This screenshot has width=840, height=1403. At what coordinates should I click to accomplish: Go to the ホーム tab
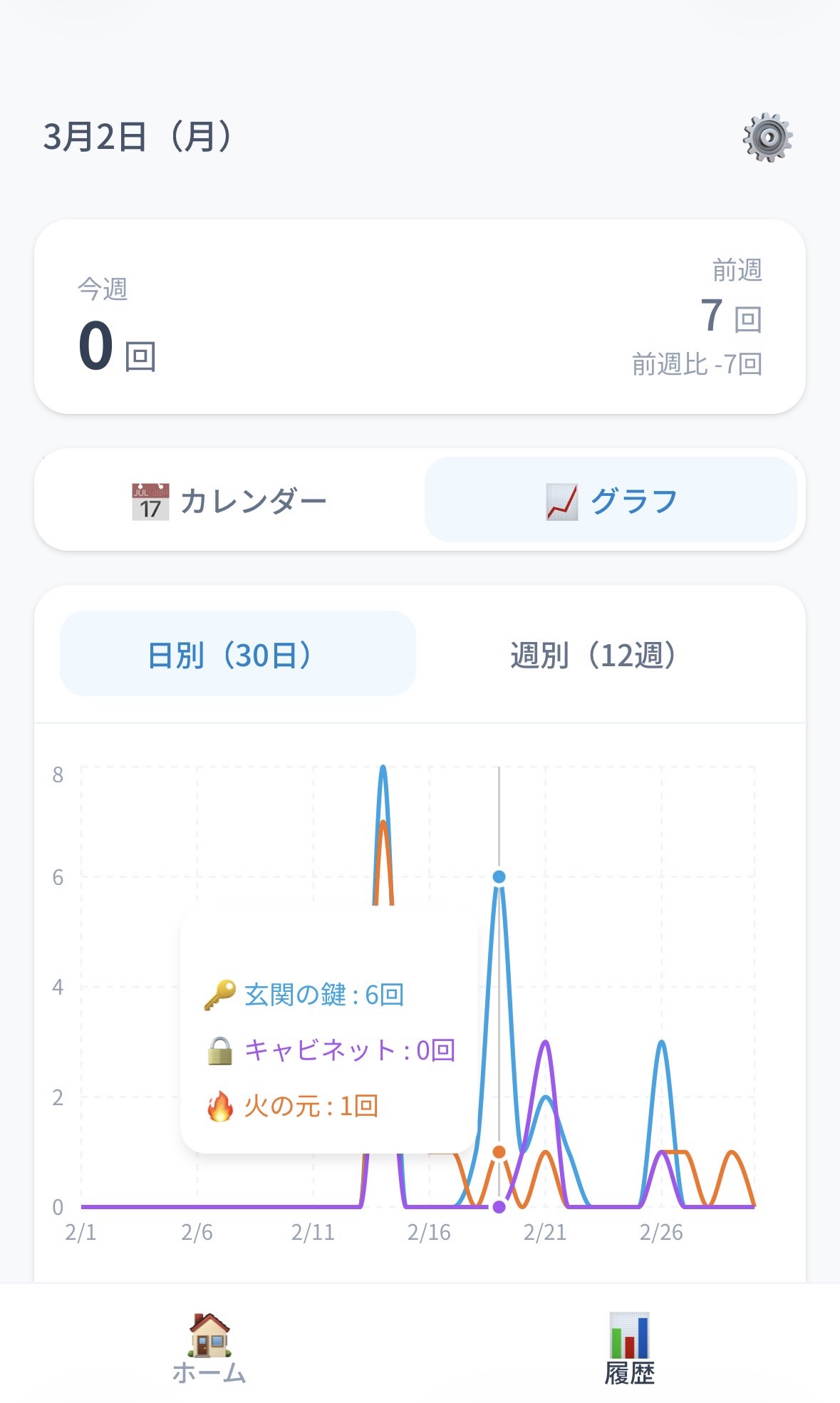(x=209, y=1349)
